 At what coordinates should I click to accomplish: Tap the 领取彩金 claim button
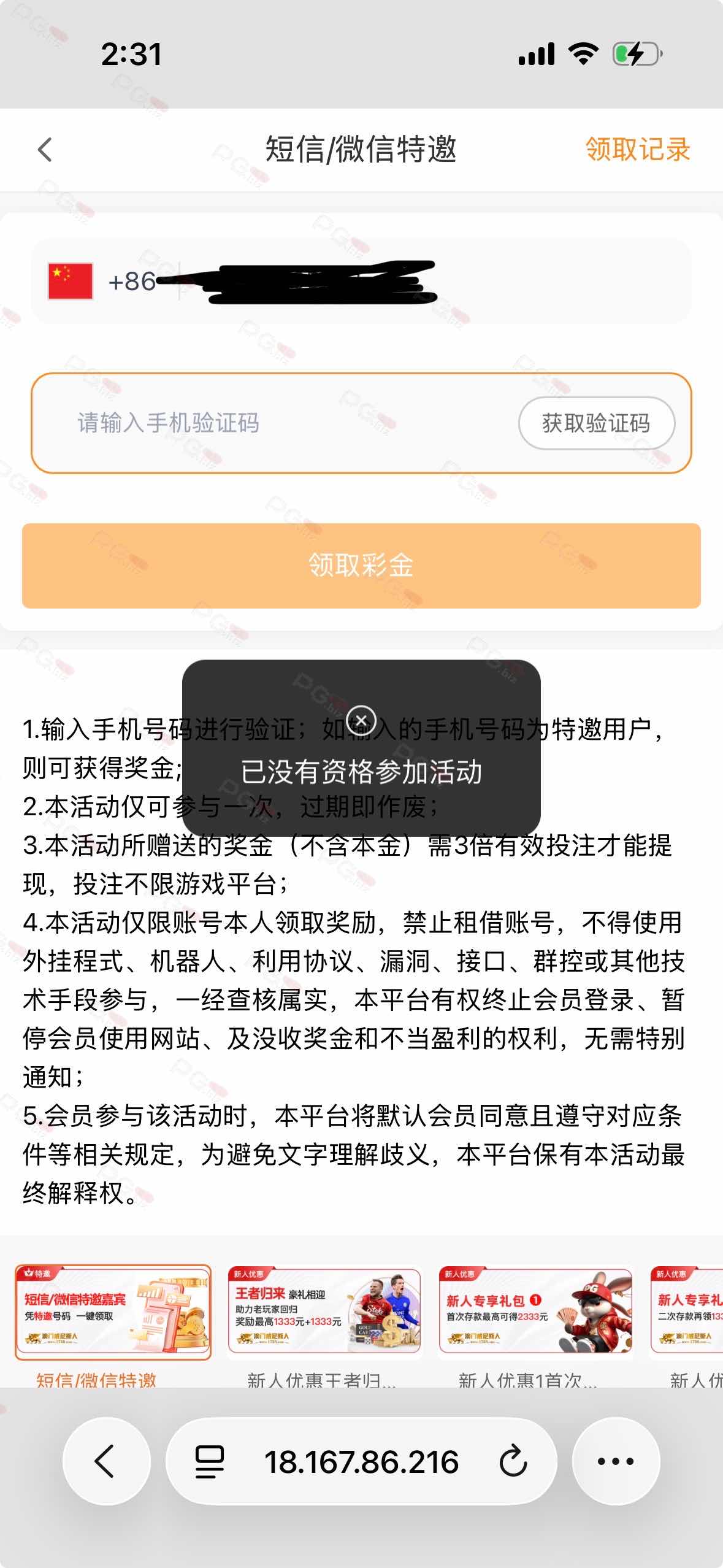pyautogui.click(x=361, y=566)
